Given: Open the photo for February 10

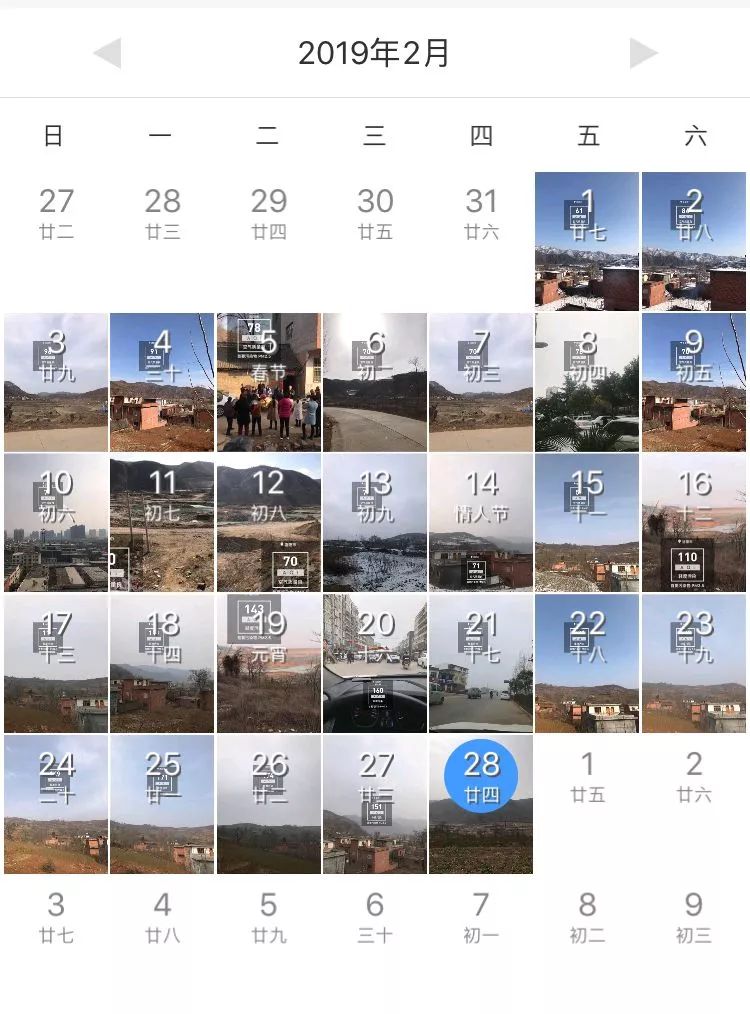Looking at the screenshot, I should (56, 523).
